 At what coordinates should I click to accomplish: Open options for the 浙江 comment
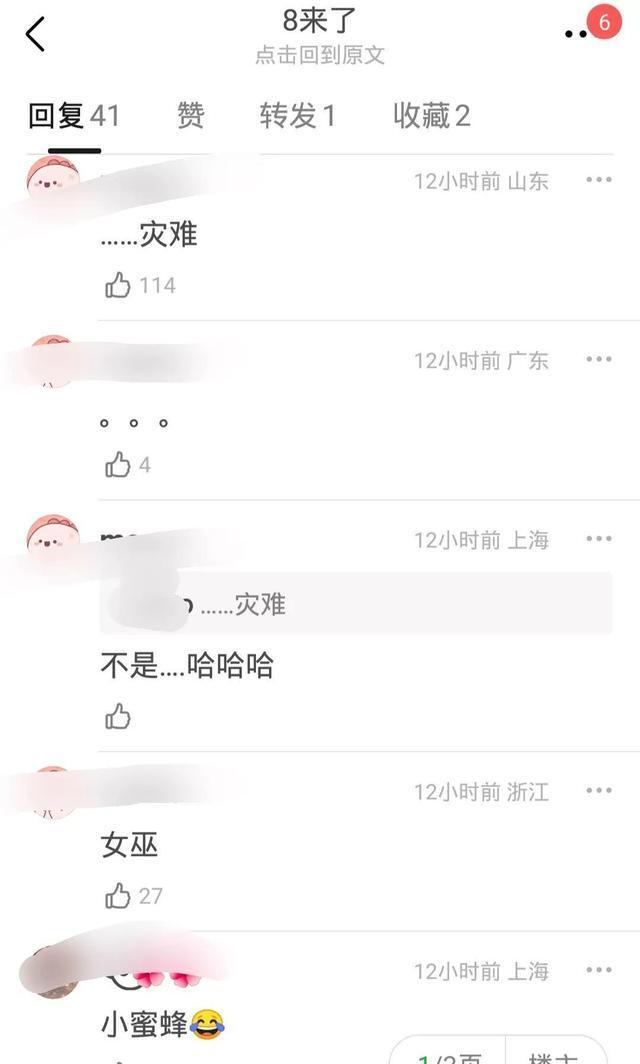coord(599,790)
